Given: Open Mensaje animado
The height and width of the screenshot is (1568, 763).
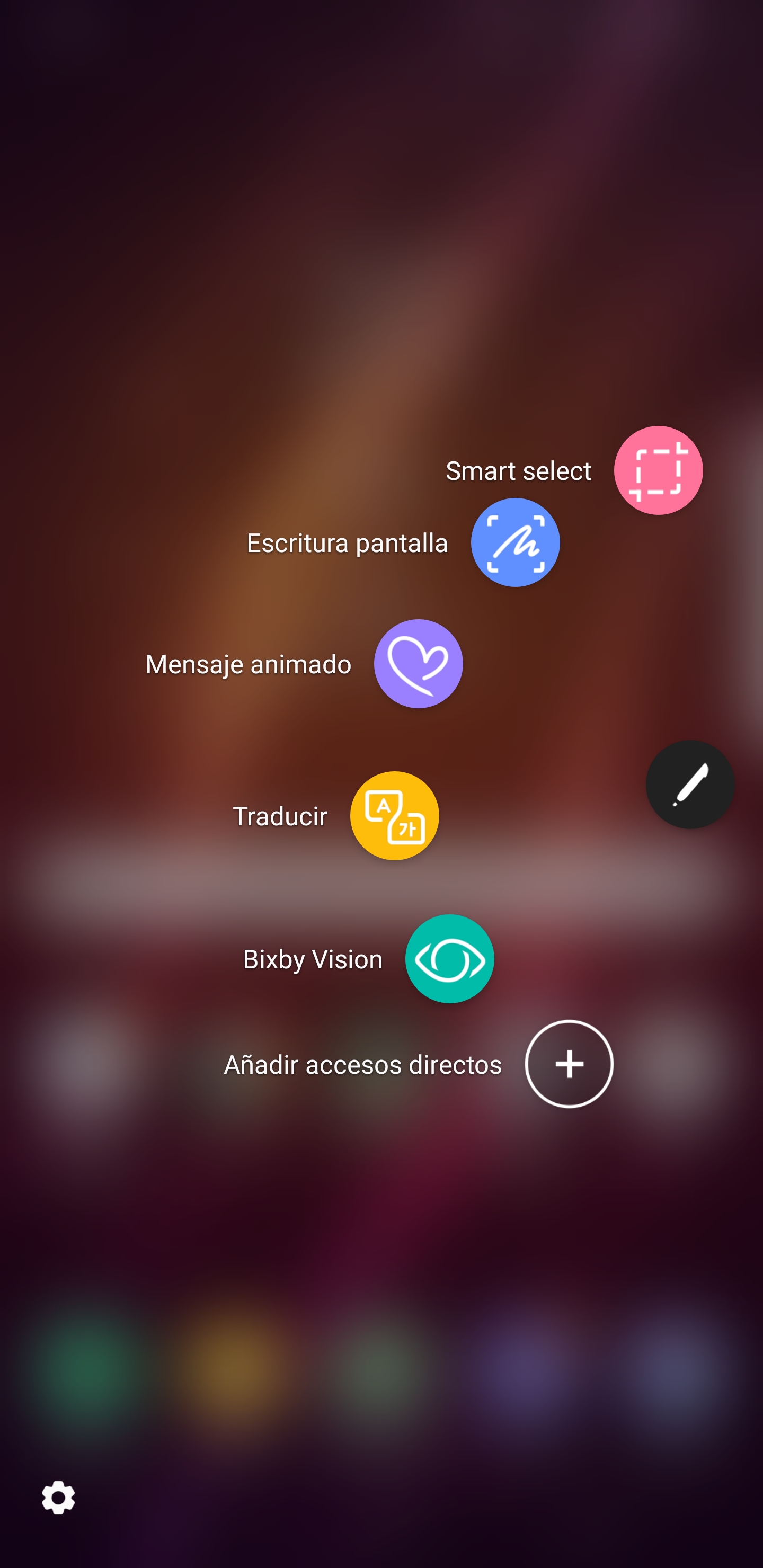Looking at the screenshot, I should [419, 663].
